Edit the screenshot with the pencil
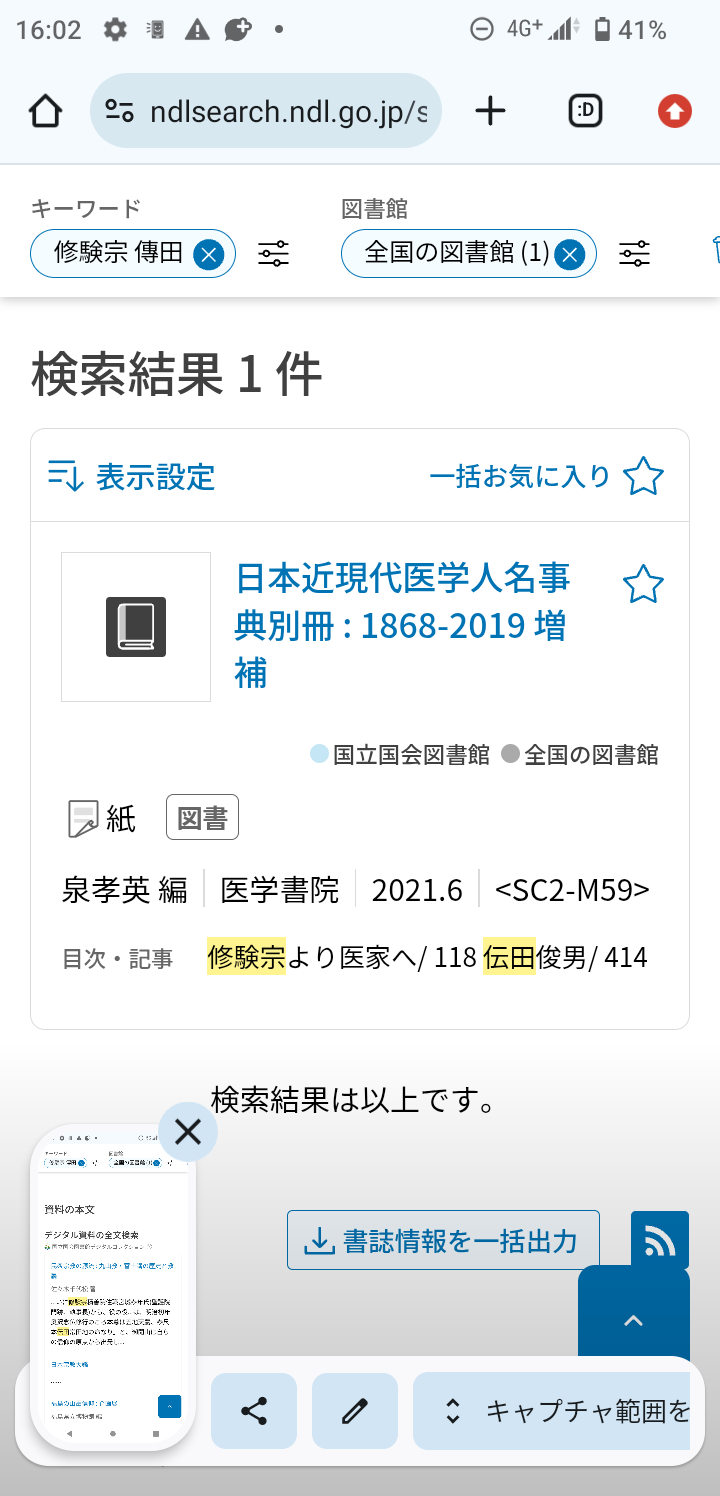 point(355,1411)
